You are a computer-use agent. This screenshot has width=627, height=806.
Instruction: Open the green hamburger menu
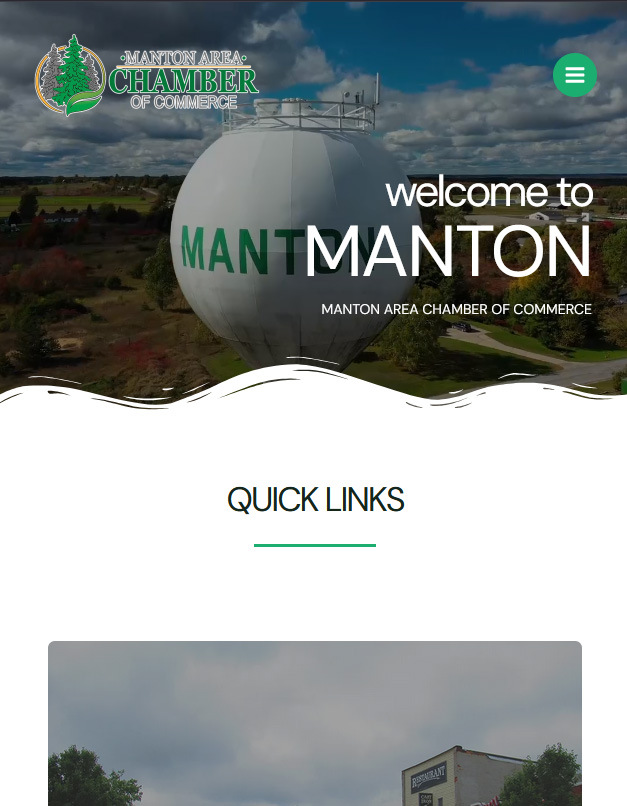(575, 75)
